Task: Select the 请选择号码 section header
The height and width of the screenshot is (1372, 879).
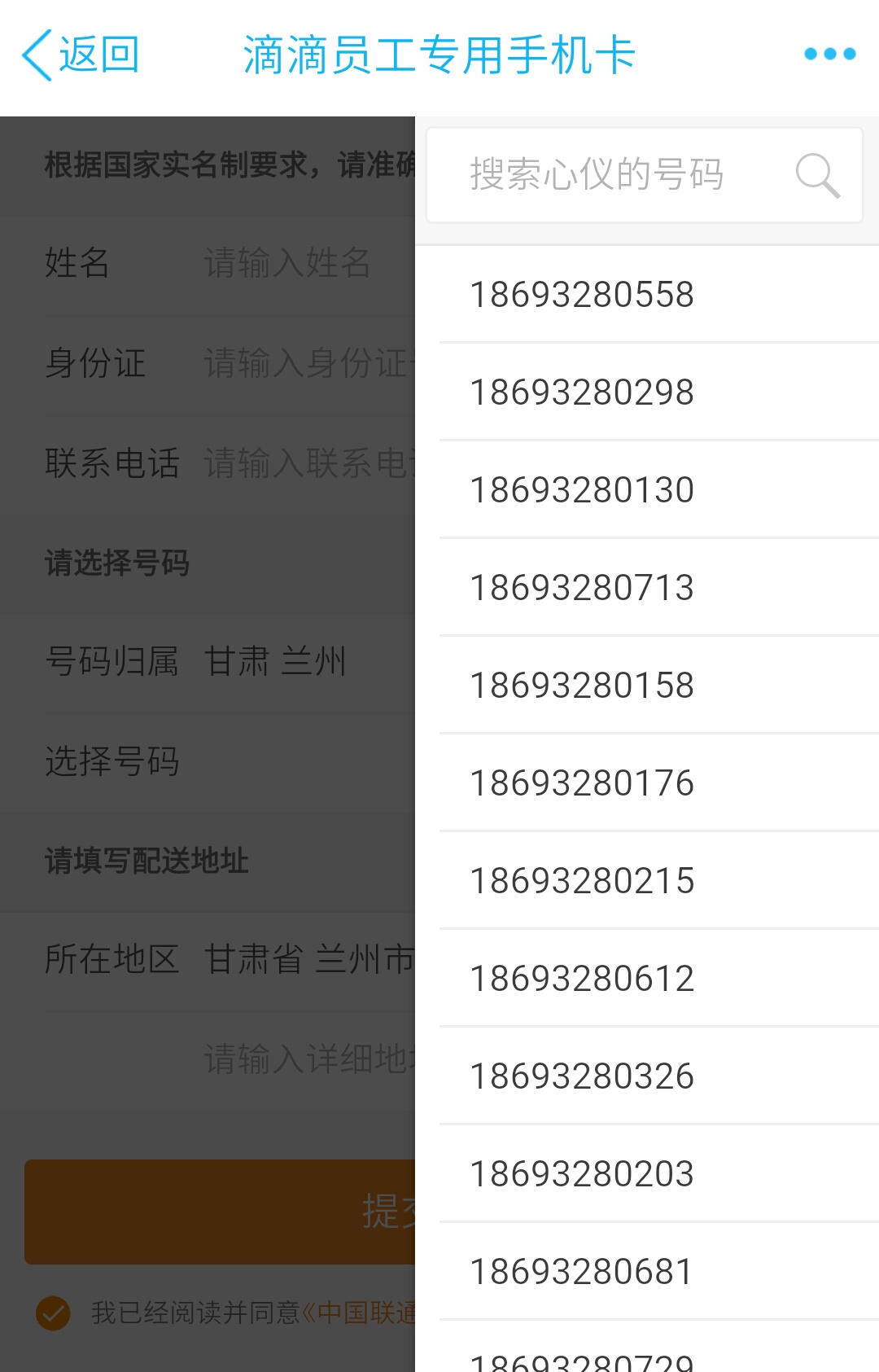Action: (116, 563)
